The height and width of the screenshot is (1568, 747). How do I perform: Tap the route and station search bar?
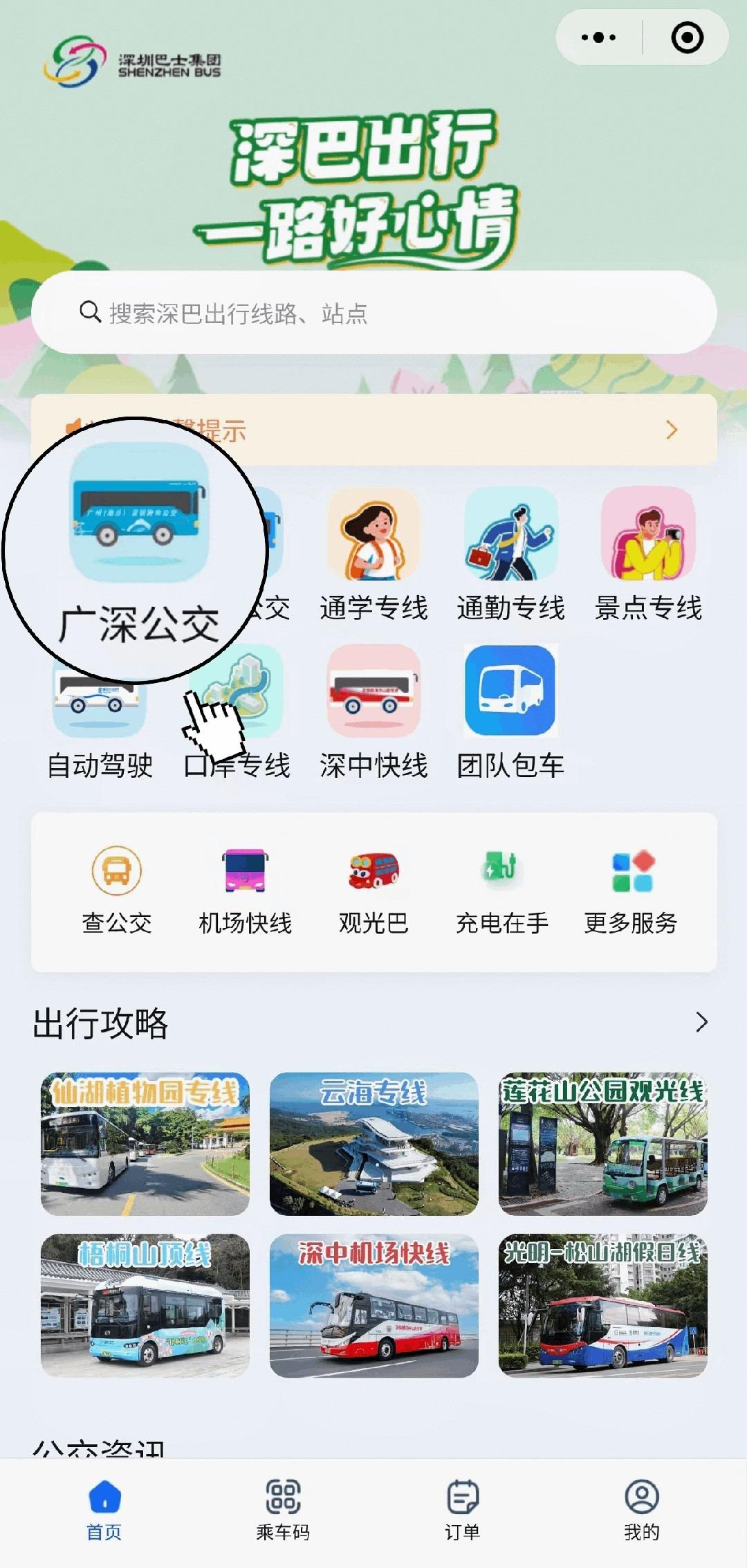pyautogui.click(x=373, y=314)
